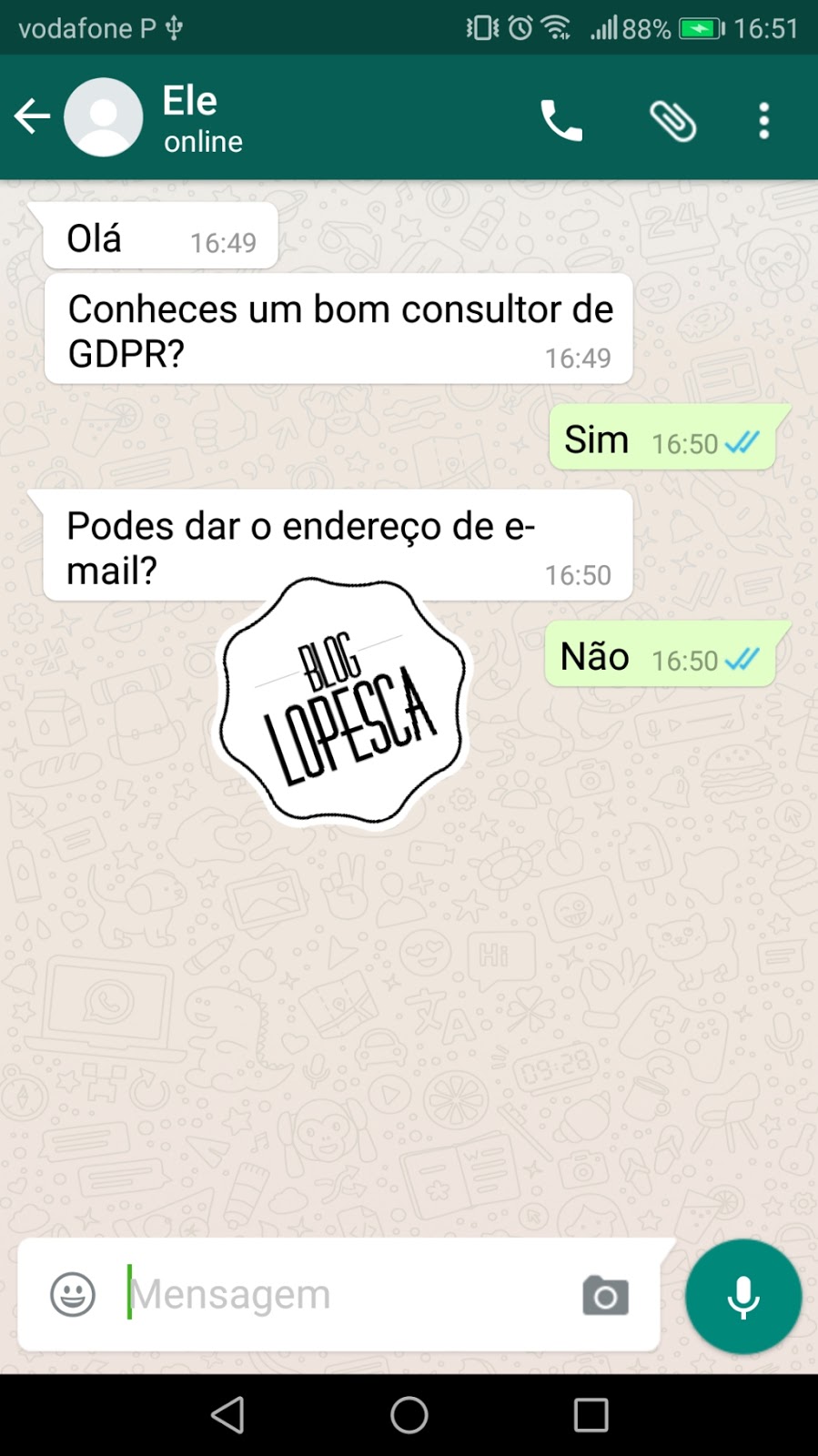Tap the microphone voice message button
The height and width of the screenshot is (1456, 818).
click(x=743, y=1297)
